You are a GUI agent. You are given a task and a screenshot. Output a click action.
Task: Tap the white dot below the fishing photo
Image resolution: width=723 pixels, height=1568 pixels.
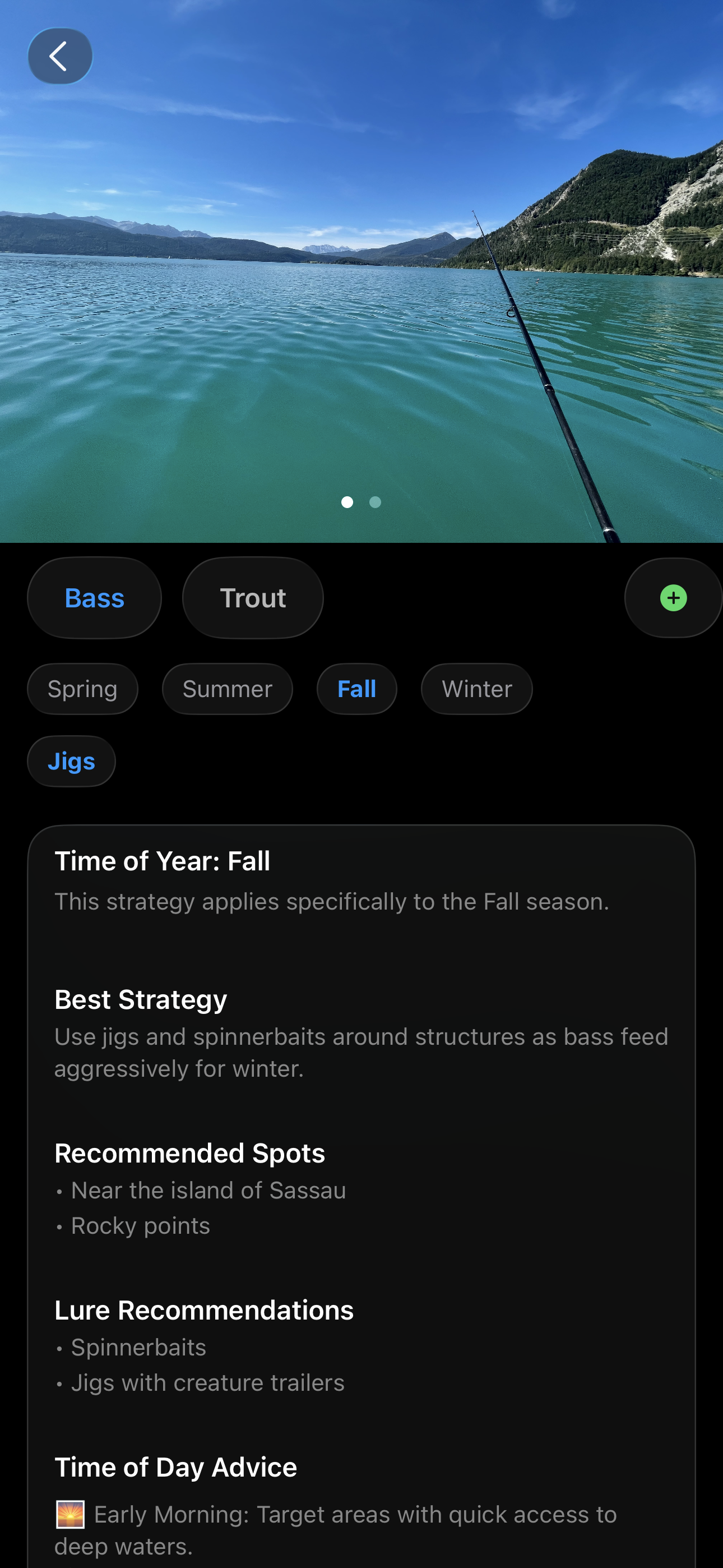point(347,502)
